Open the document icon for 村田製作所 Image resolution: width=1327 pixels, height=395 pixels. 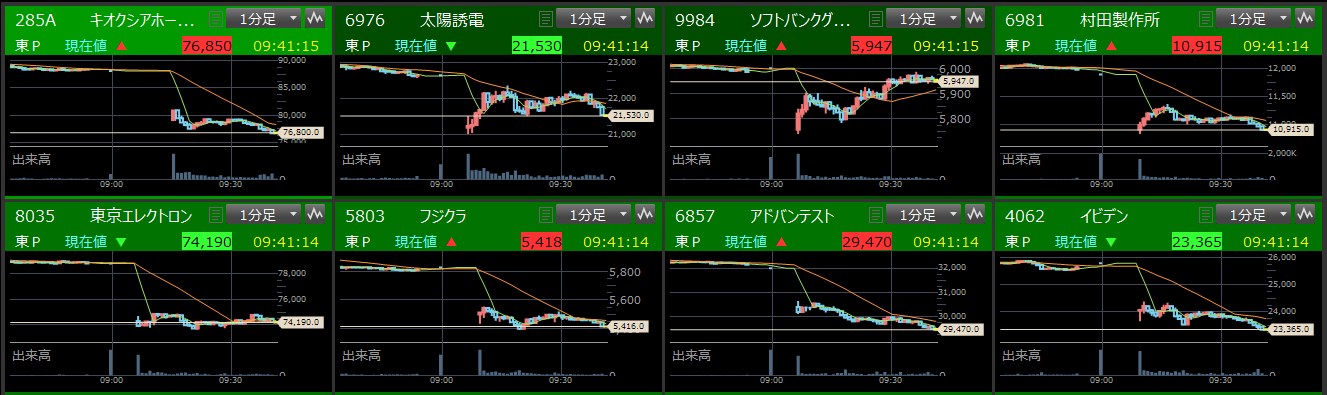click(1205, 18)
